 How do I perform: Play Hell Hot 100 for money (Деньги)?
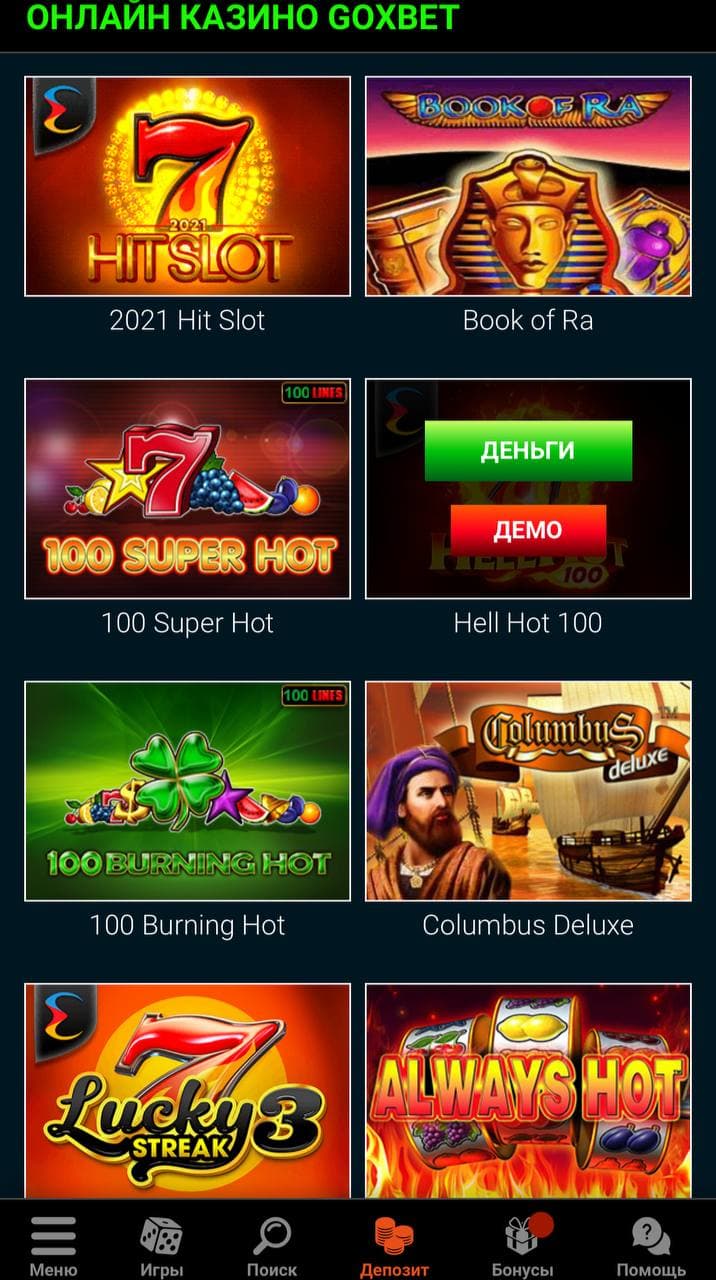tap(528, 450)
